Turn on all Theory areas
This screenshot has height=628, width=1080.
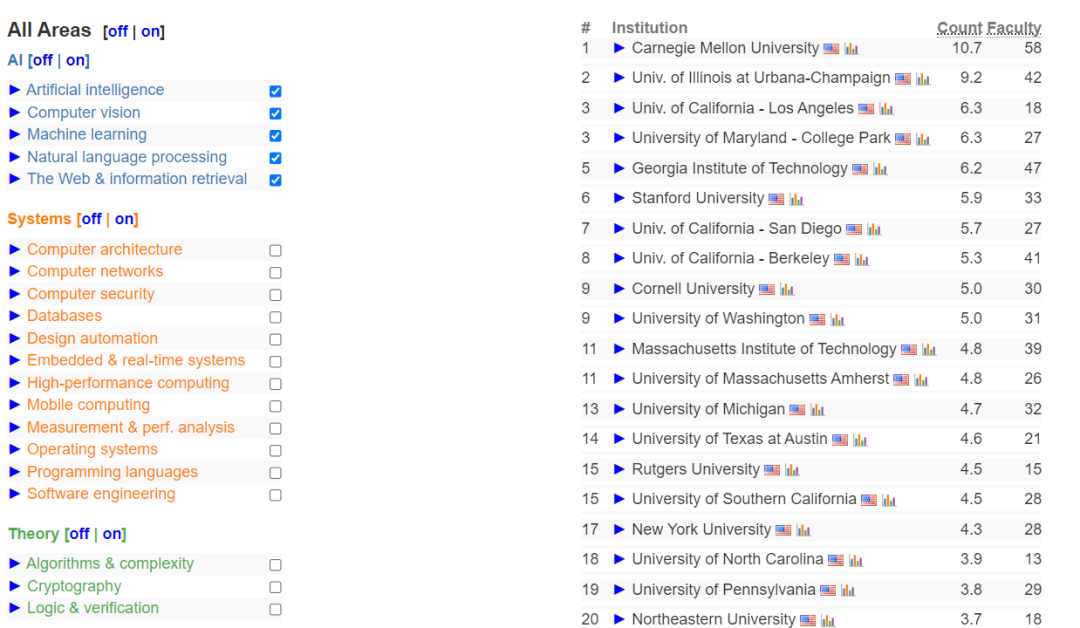(113, 534)
